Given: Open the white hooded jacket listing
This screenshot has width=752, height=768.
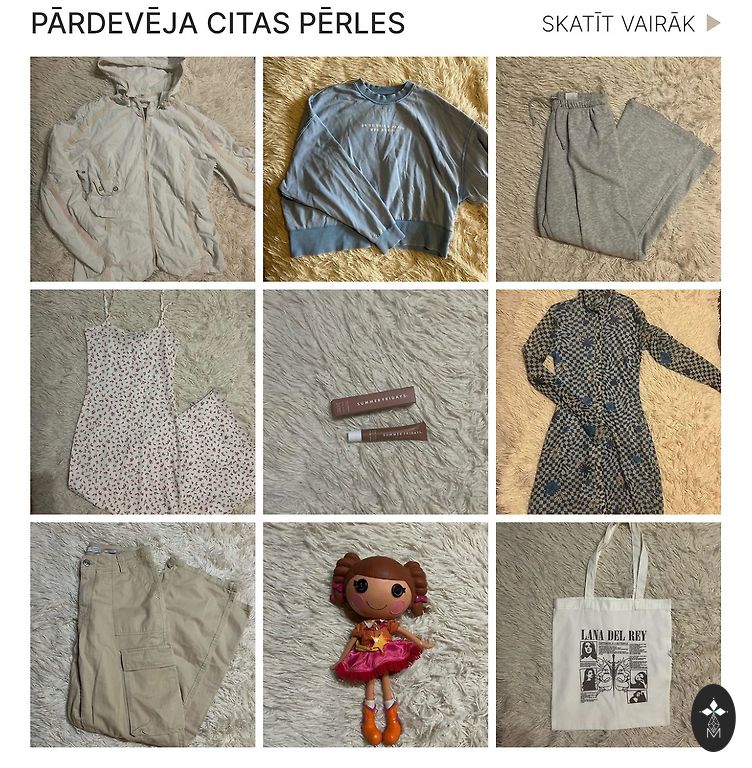Looking at the screenshot, I should click(142, 169).
